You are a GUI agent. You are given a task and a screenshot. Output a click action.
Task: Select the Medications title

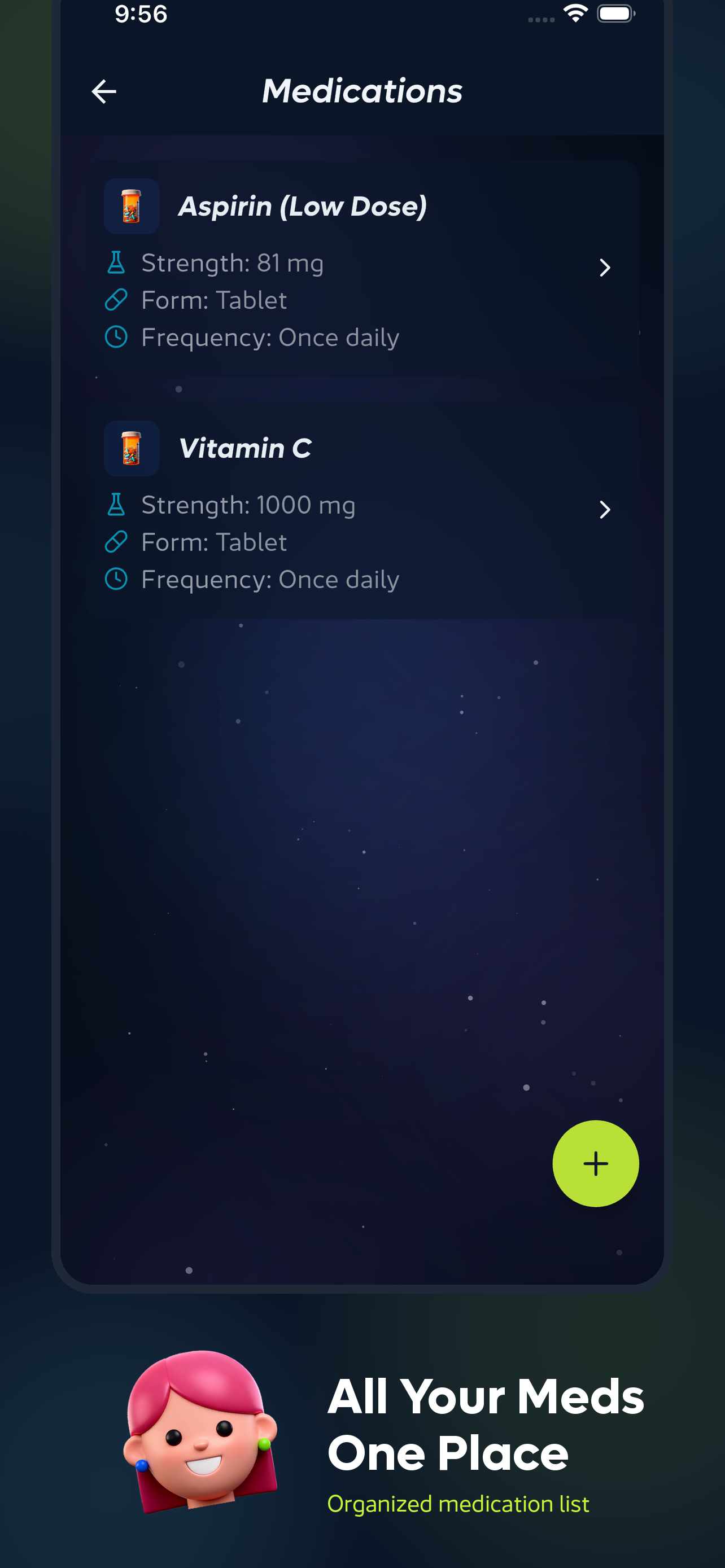(x=362, y=91)
